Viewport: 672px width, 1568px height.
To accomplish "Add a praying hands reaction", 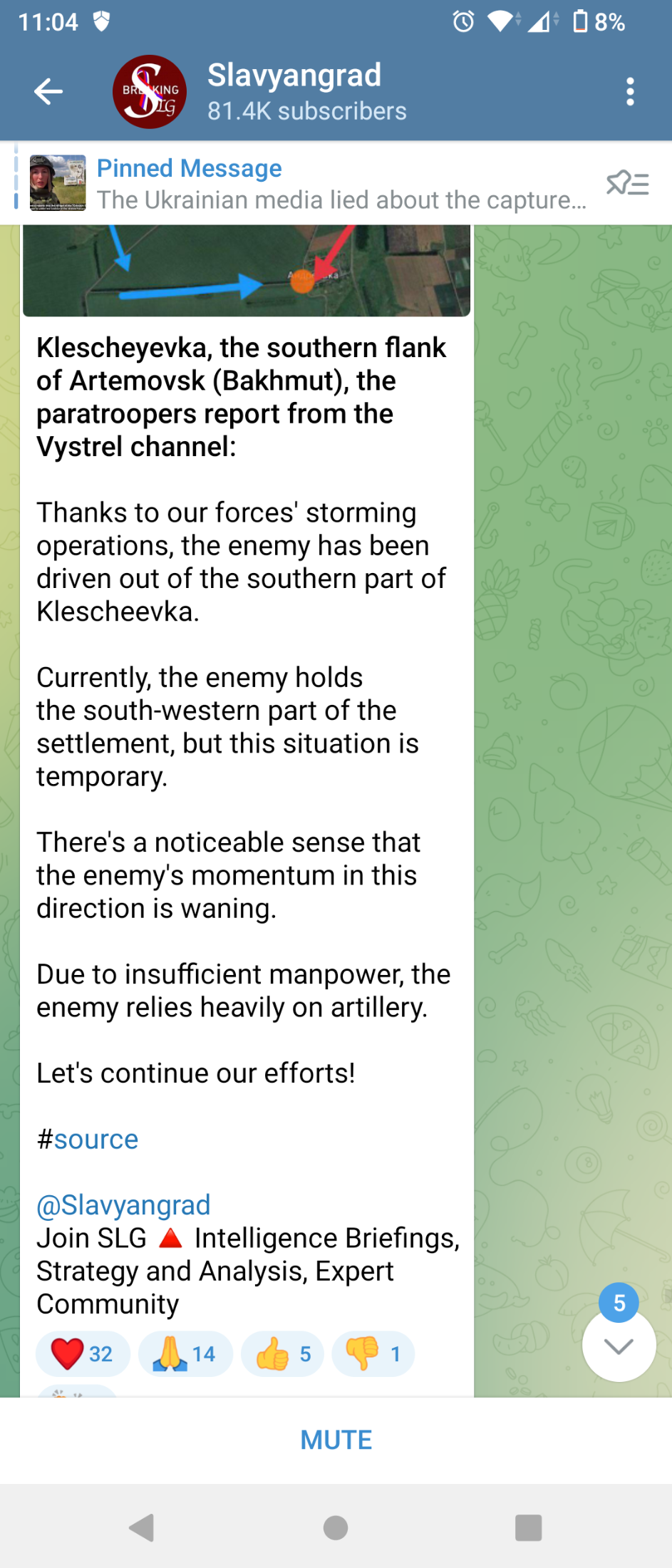I will (185, 1353).
